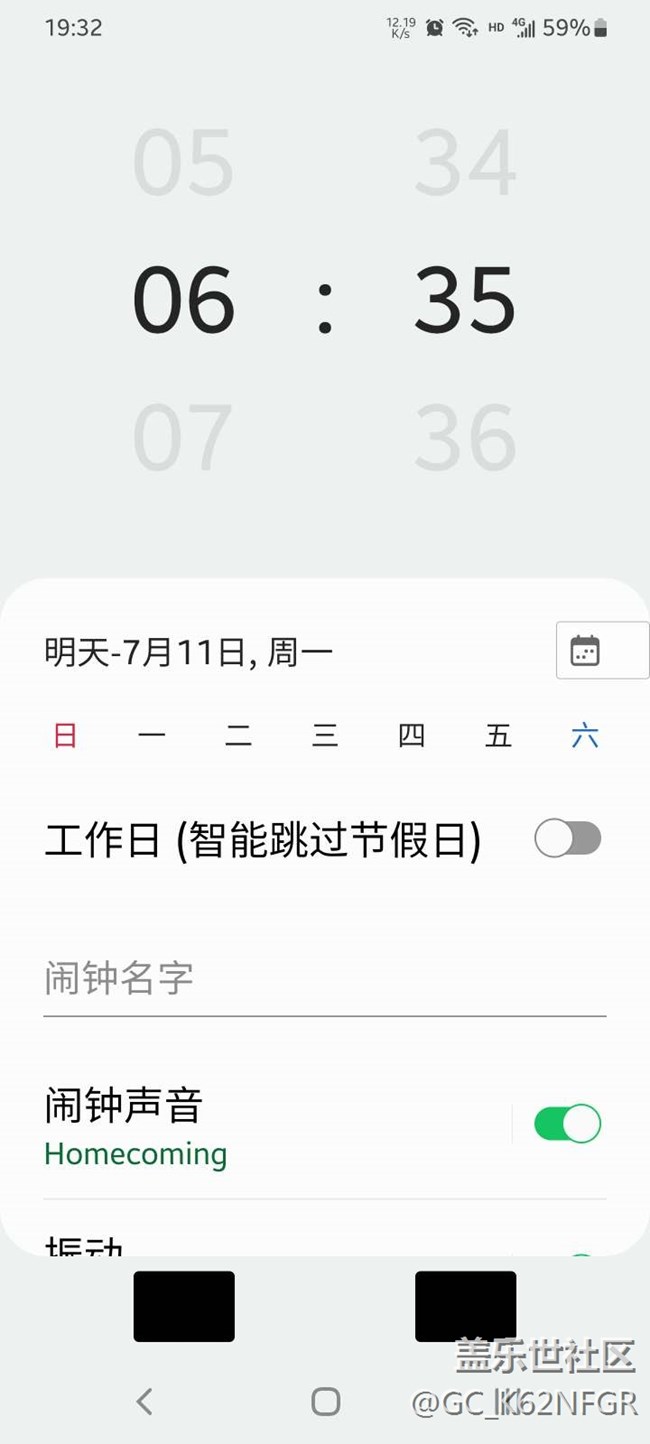Select Friday (五) as repeat day
Image resolution: width=650 pixels, height=1444 pixels.
click(498, 737)
